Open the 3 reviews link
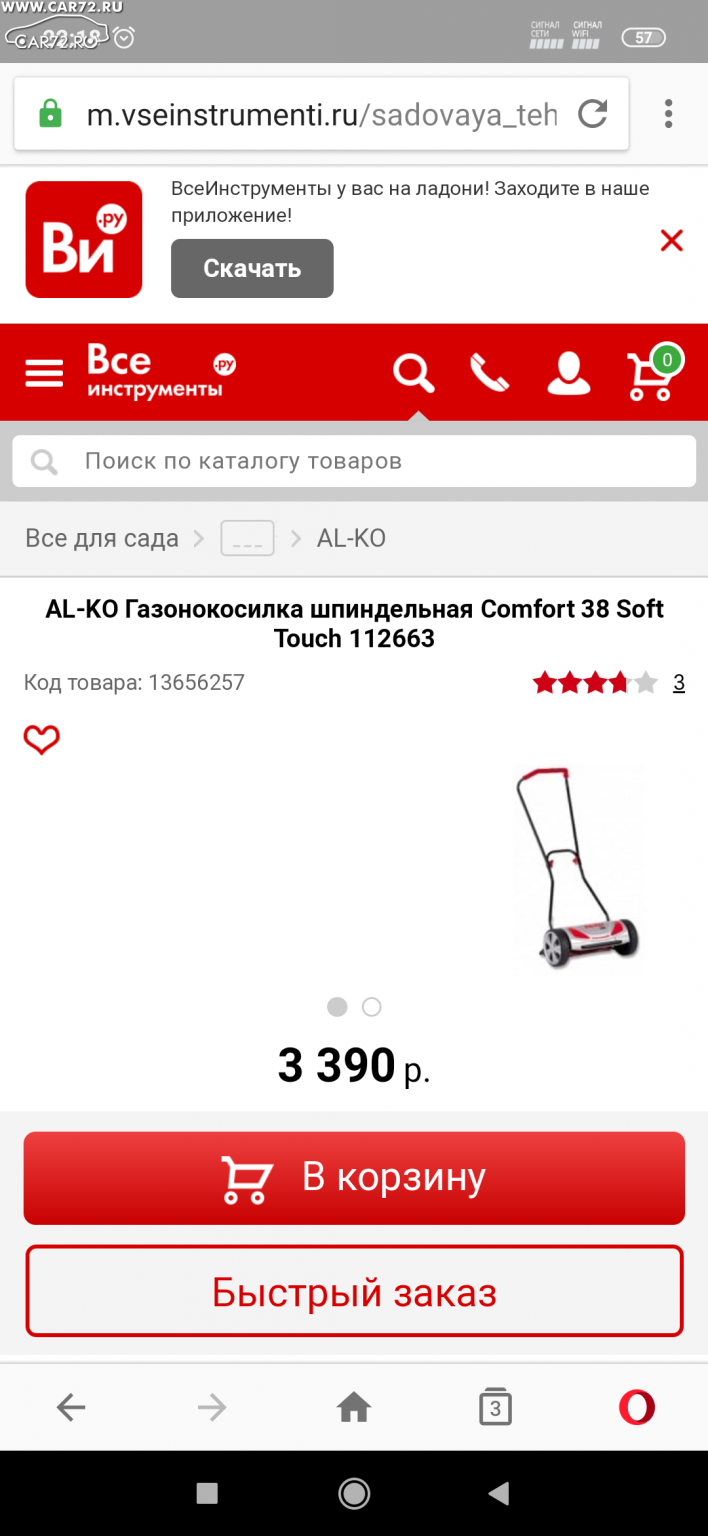This screenshot has width=708, height=1536. (679, 683)
